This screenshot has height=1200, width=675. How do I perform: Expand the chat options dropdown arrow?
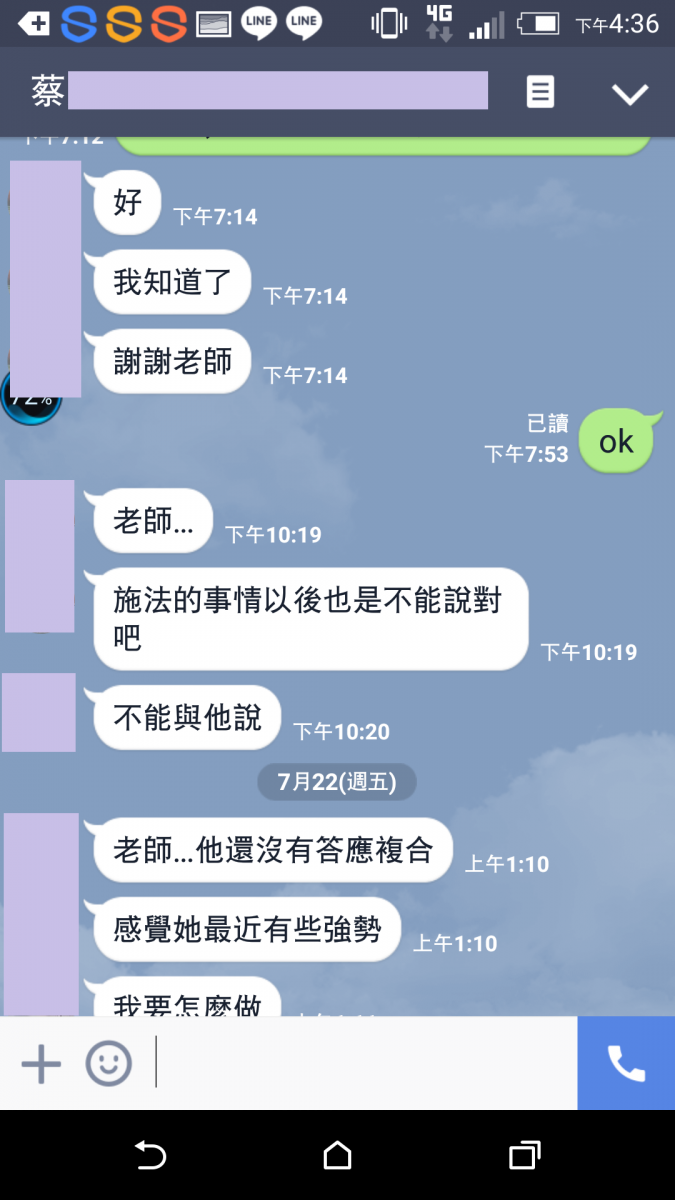[630, 94]
